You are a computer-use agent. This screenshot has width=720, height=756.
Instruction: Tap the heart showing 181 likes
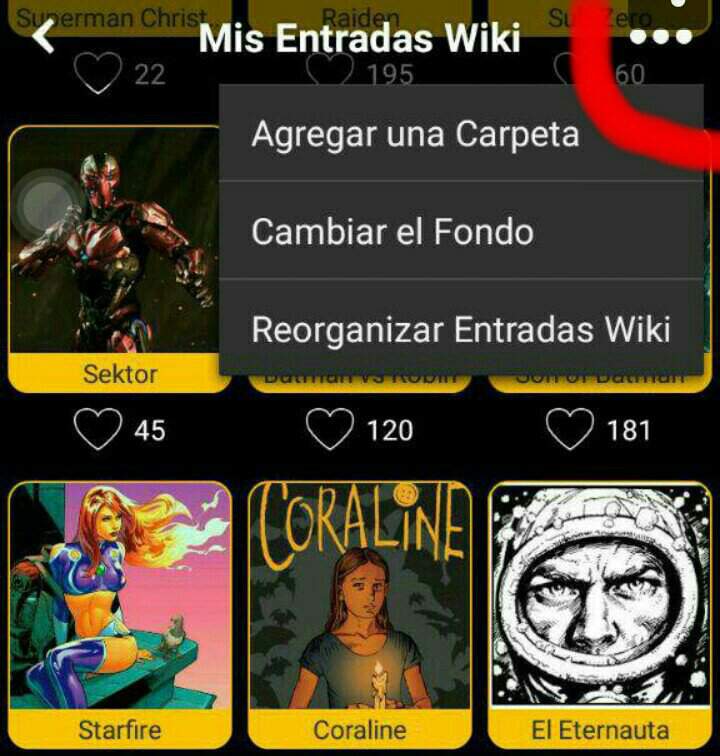[x=569, y=431]
